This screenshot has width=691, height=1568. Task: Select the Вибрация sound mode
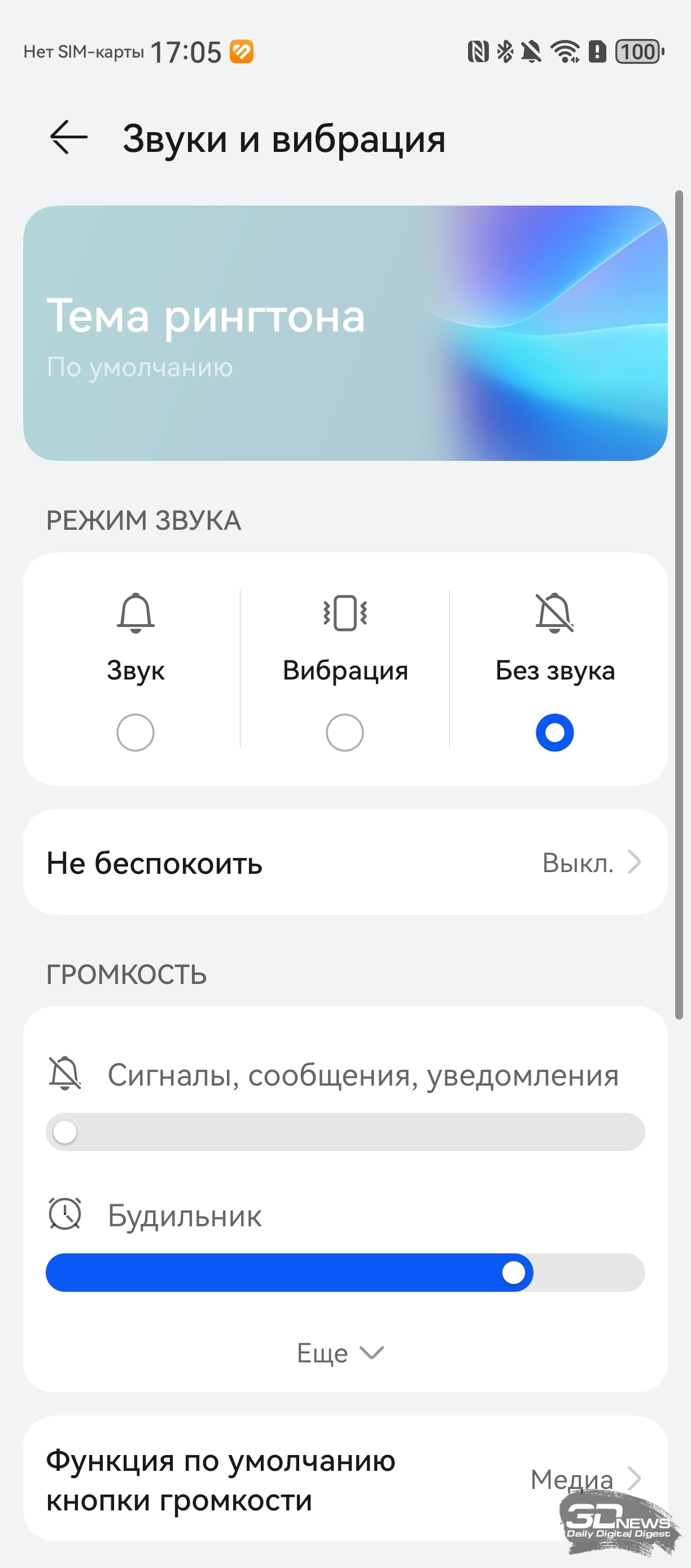click(x=345, y=731)
